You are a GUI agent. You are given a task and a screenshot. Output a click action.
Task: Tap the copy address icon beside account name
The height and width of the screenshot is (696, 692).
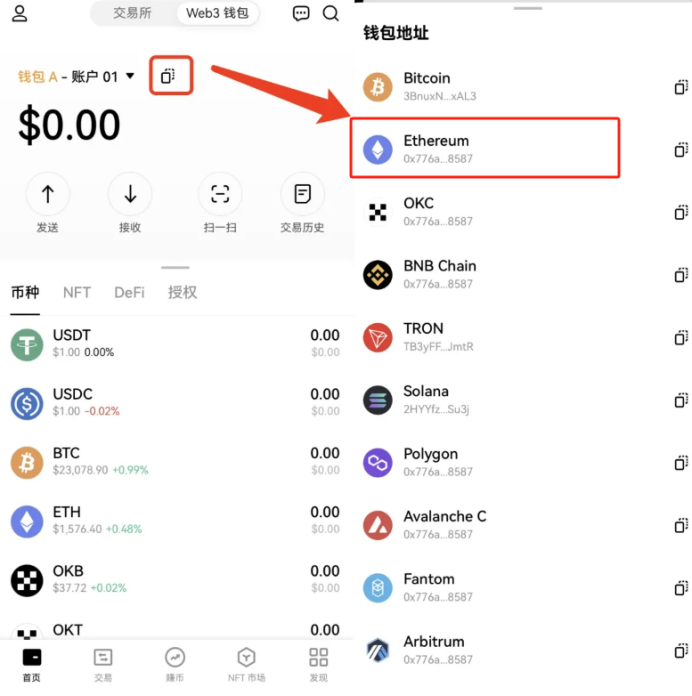click(x=169, y=76)
